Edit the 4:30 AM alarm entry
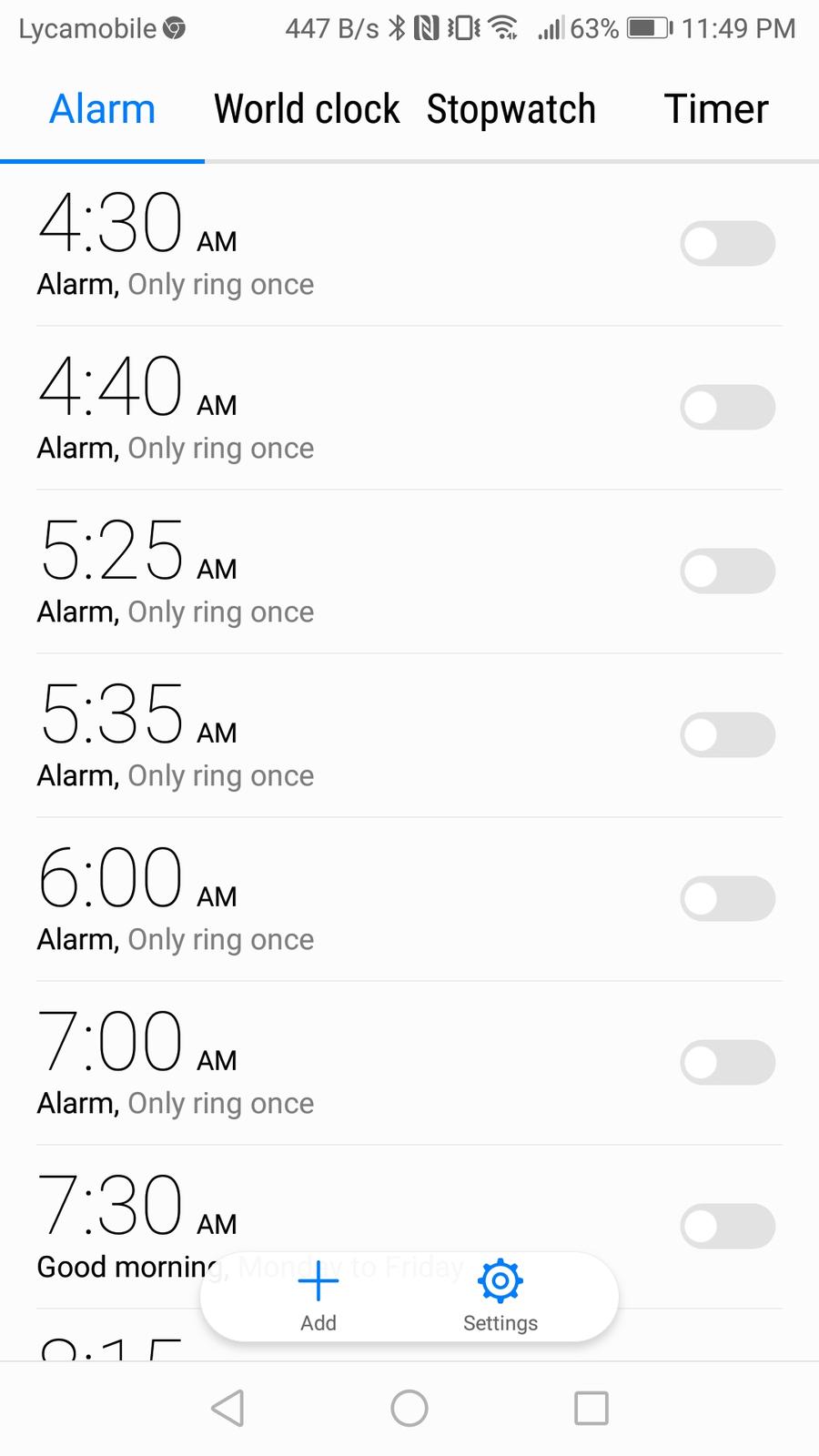Screen dimensions: 819x1456 [273, 244]
